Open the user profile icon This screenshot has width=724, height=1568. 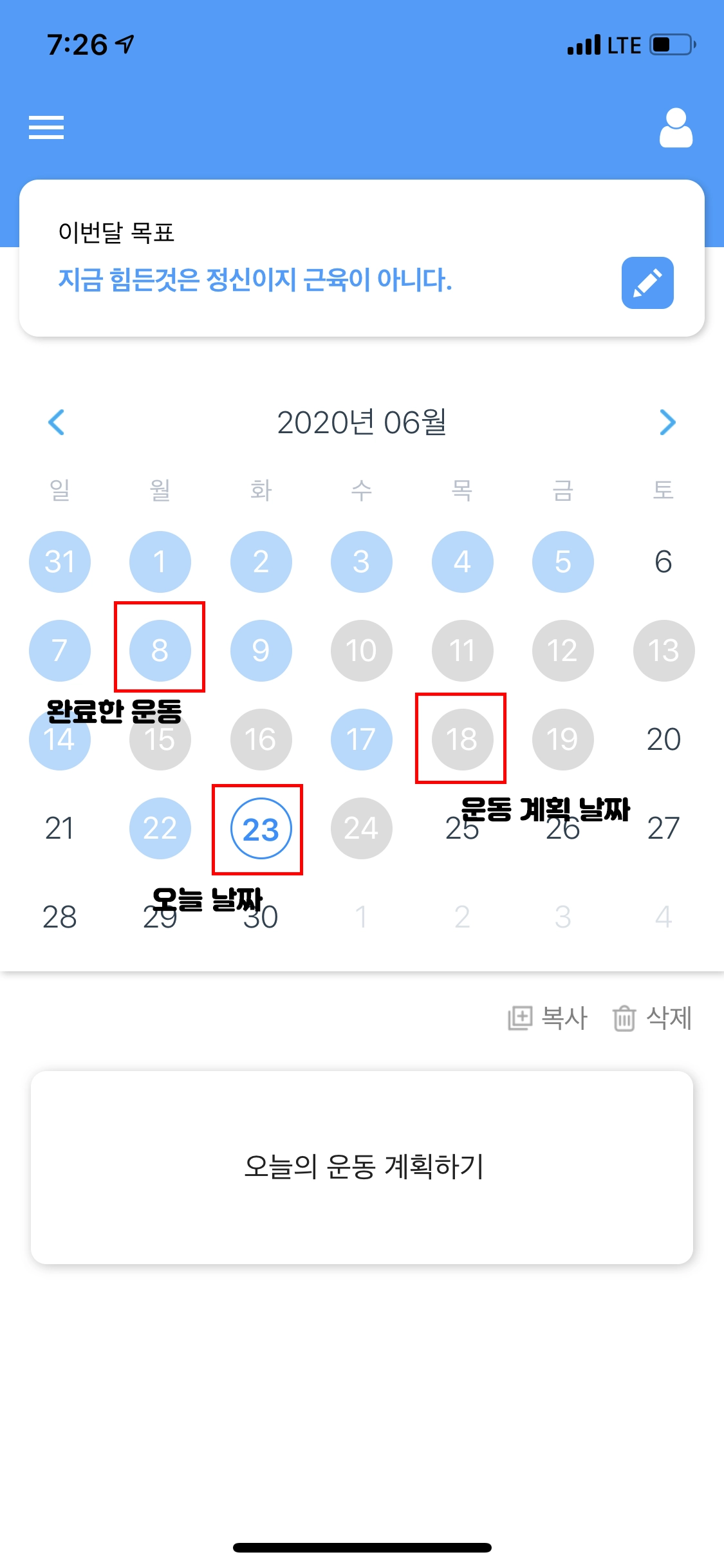point(676,128)
